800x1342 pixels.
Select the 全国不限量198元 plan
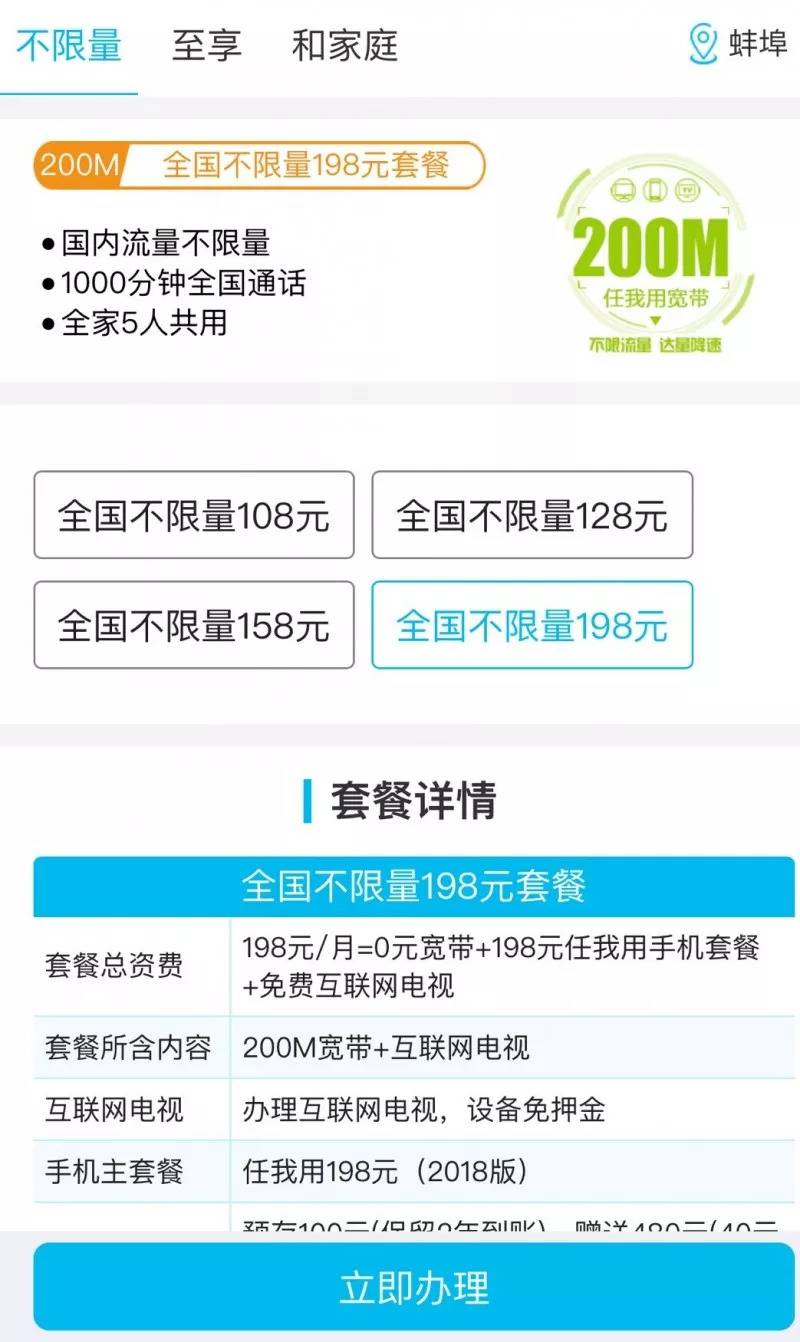pos(532,625)
